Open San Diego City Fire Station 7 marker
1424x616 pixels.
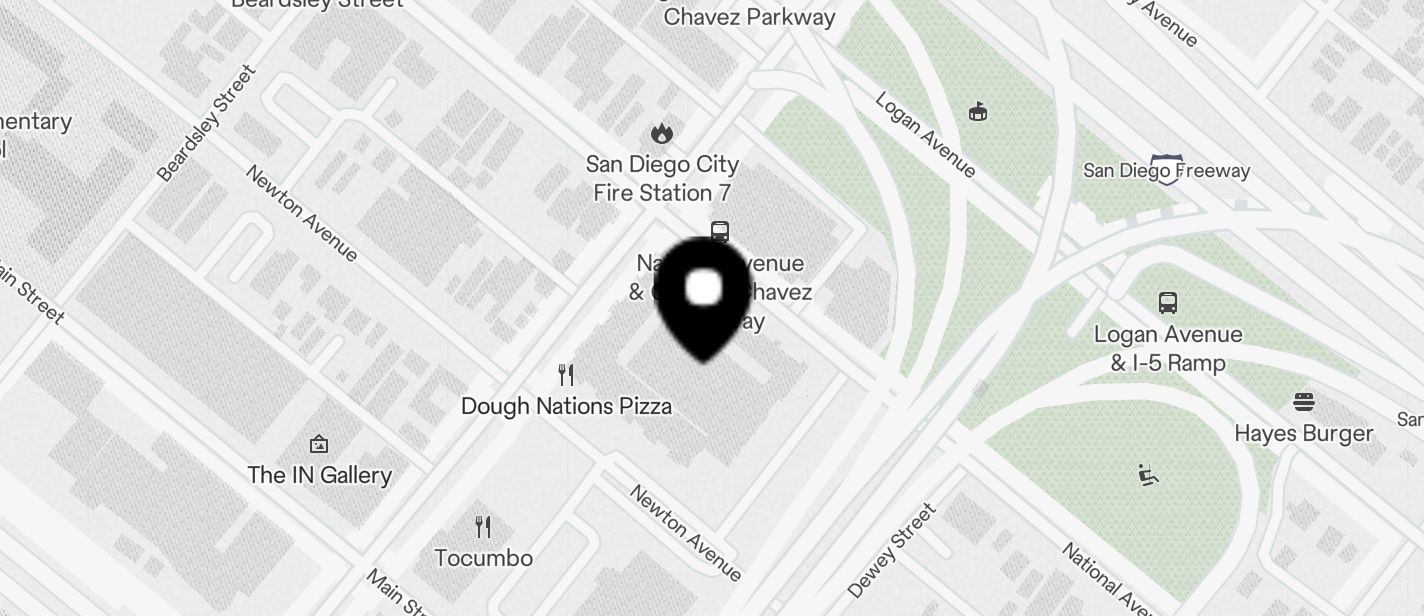coord(661,134)
